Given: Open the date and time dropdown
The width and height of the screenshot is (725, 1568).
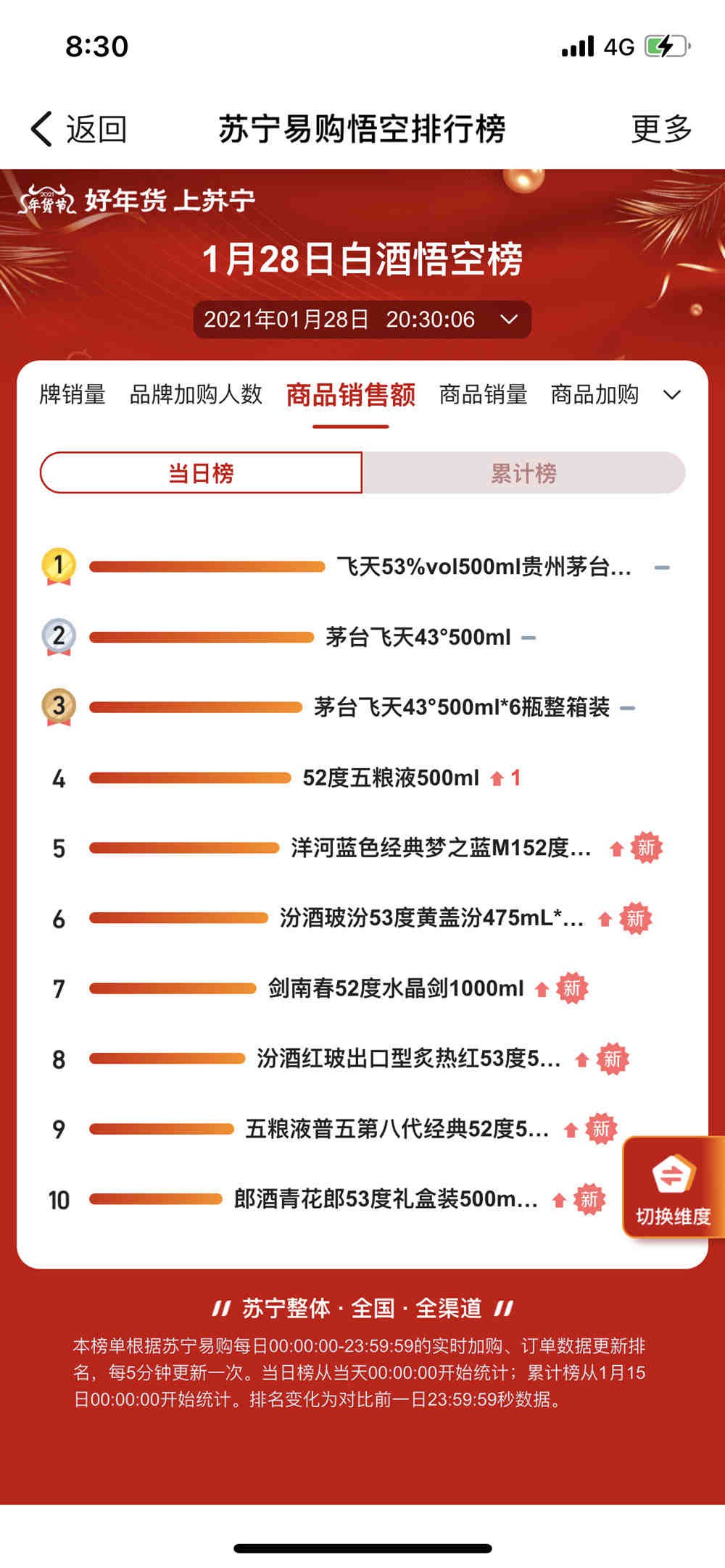Looking at the screenshot, I should click(x=362, y=320).
